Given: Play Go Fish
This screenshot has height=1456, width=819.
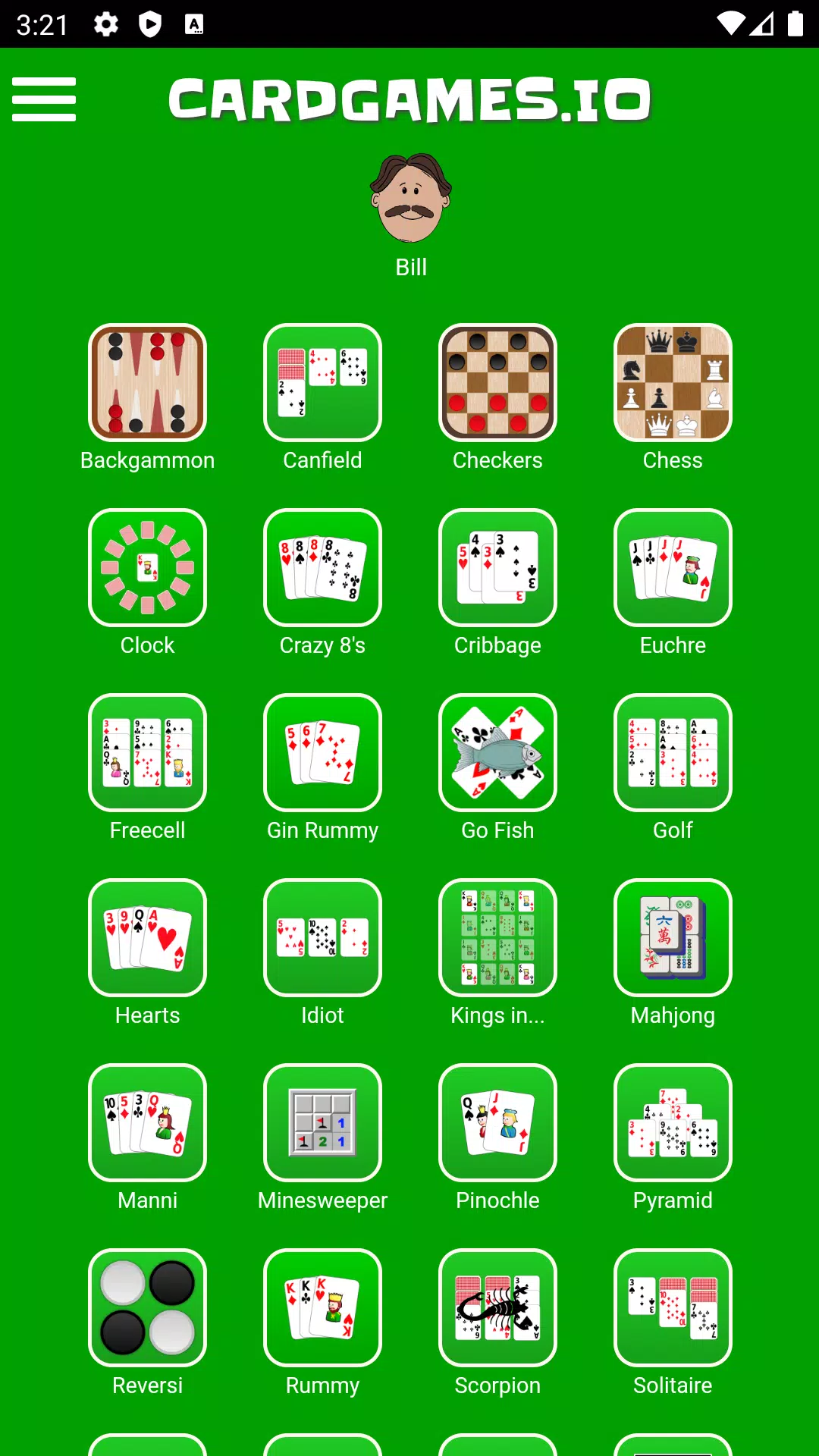Looking at the screenshot, I should click(497, 752).
